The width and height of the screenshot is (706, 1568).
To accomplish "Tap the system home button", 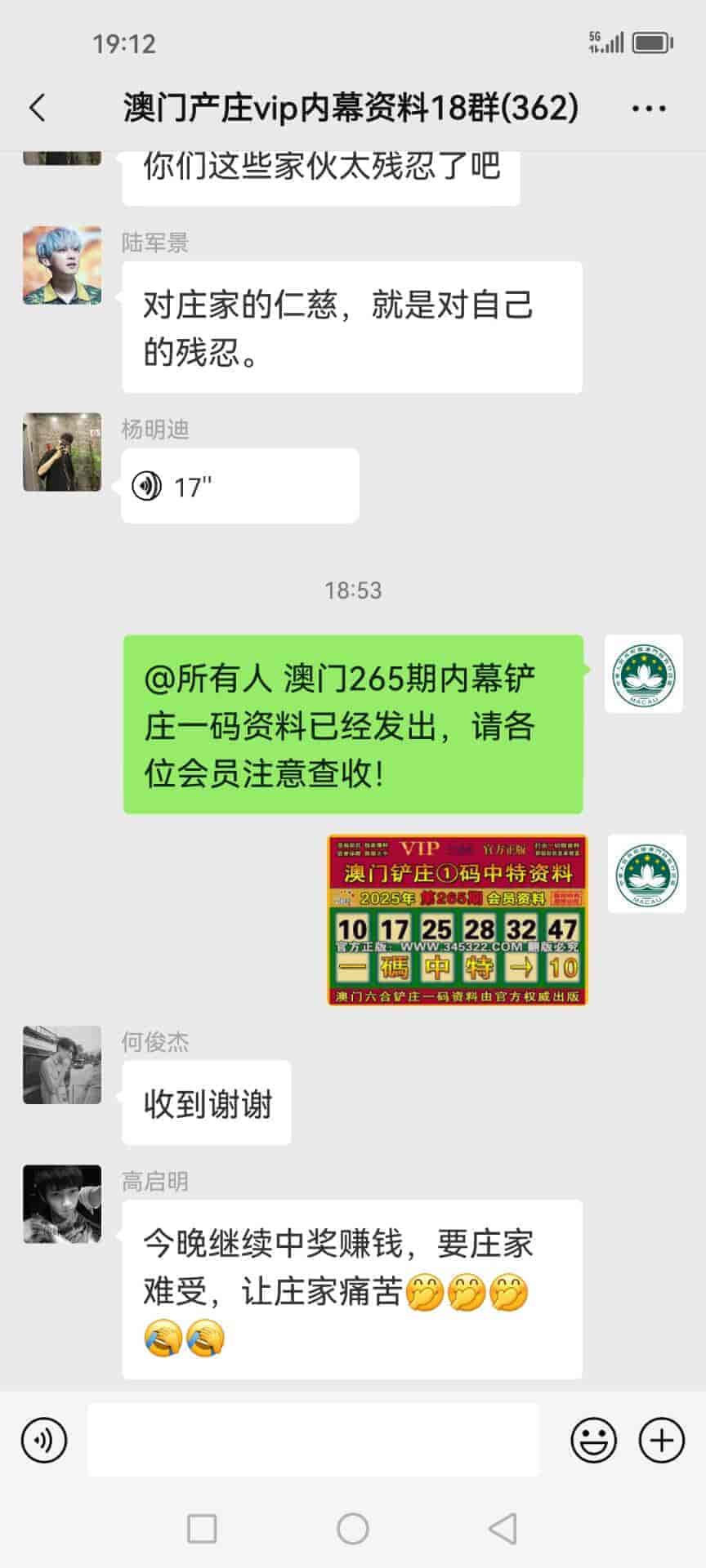I will [x=353, y=1528].
